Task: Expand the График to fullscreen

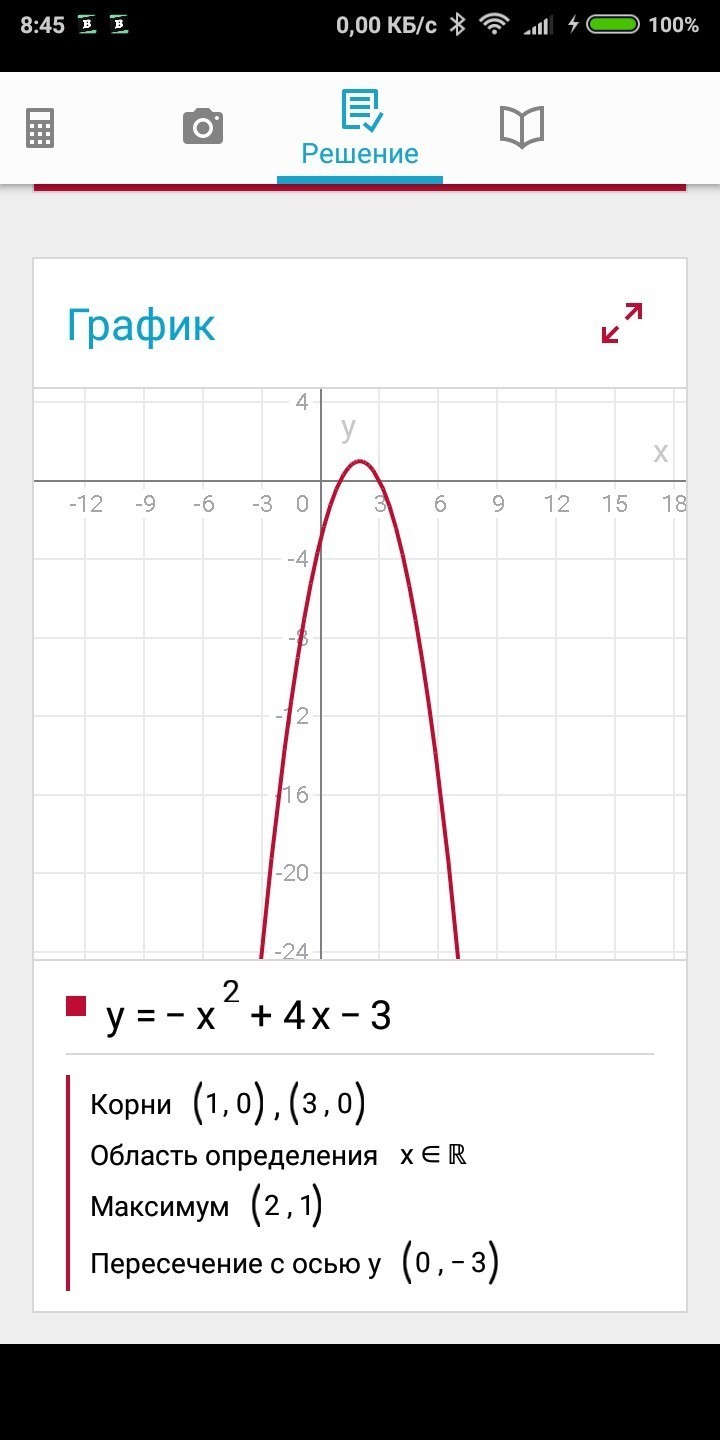Action: tap(621, 324)
